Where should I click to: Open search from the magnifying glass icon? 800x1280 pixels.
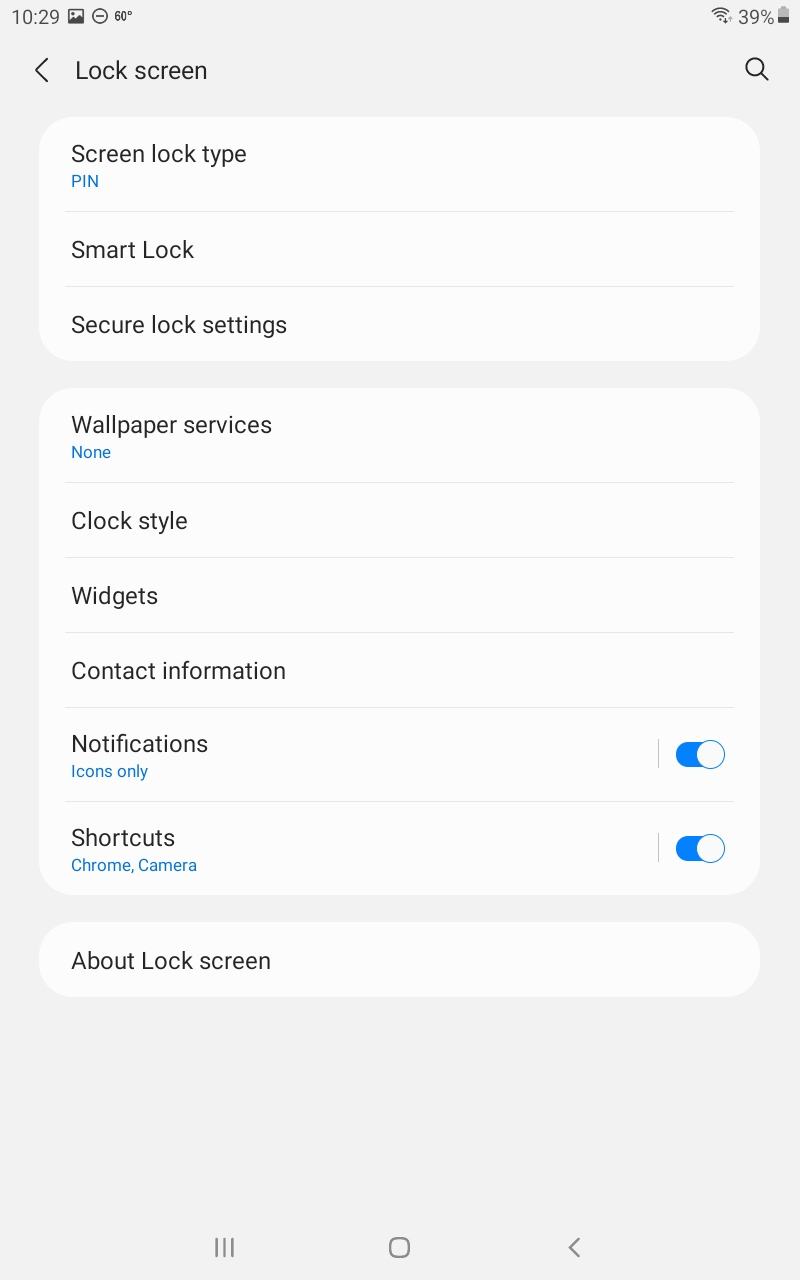(757, 70)
